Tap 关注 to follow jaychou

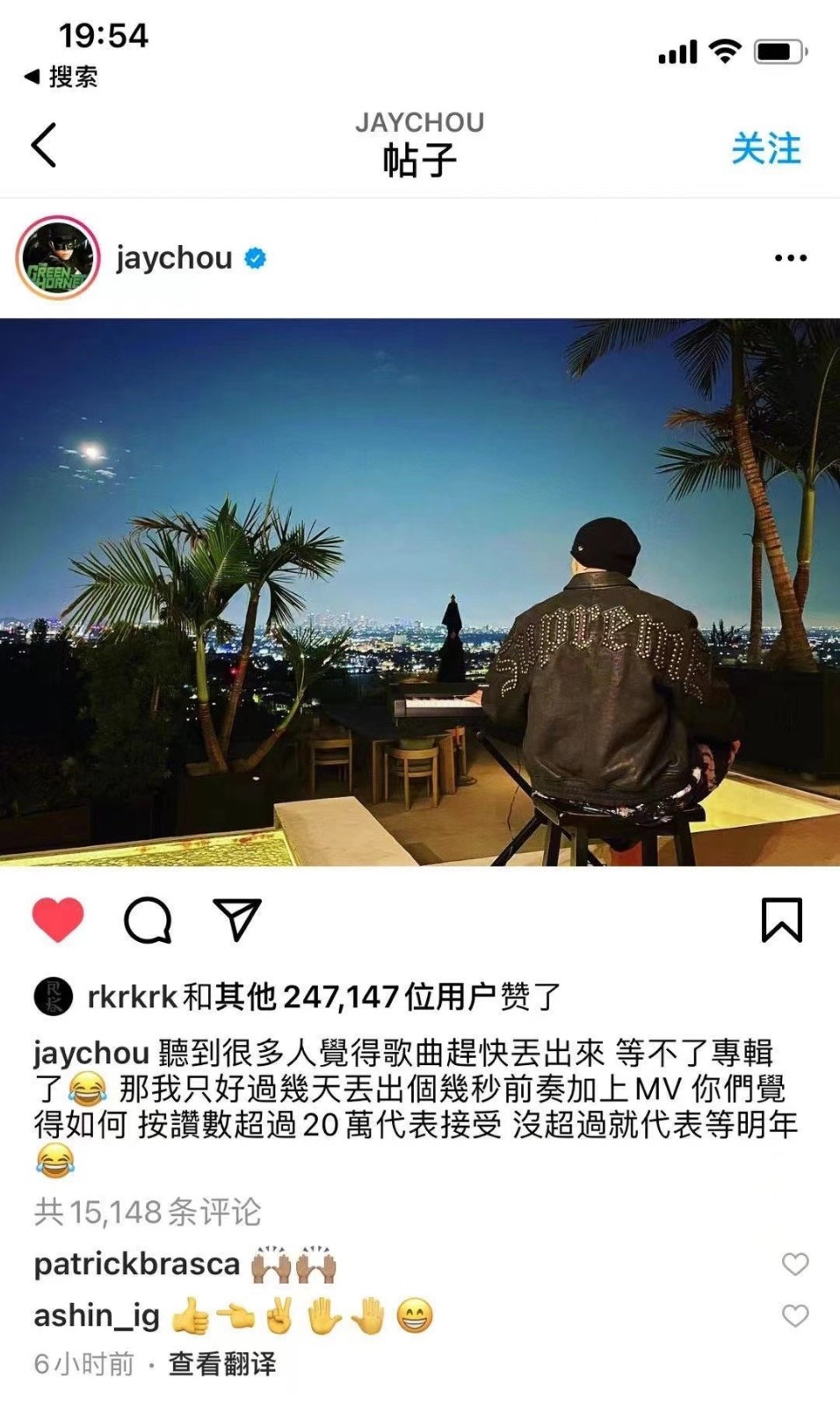click(x=766, y=148)
